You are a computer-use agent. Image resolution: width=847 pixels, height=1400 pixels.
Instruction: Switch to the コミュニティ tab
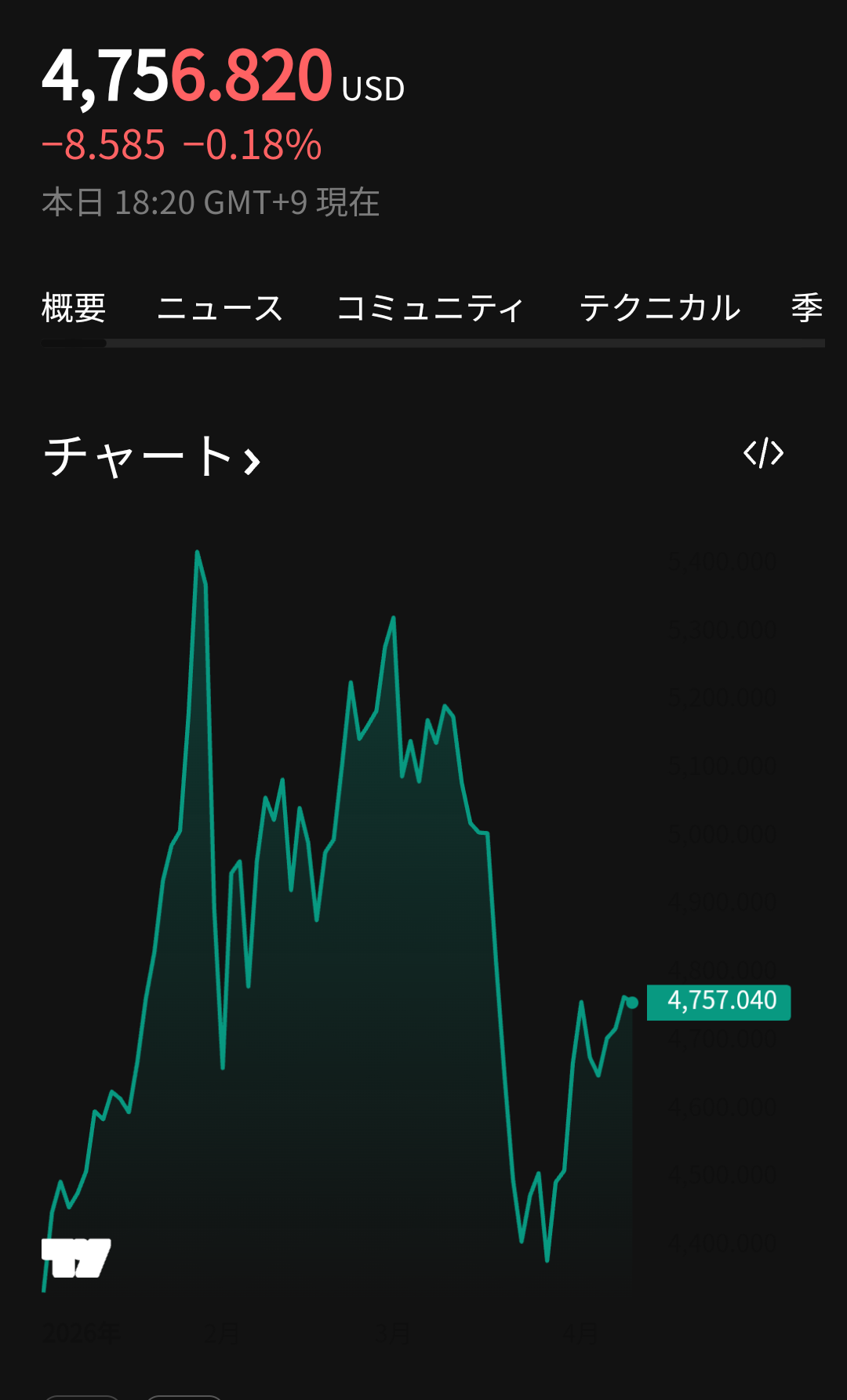[x=430, y=308]
